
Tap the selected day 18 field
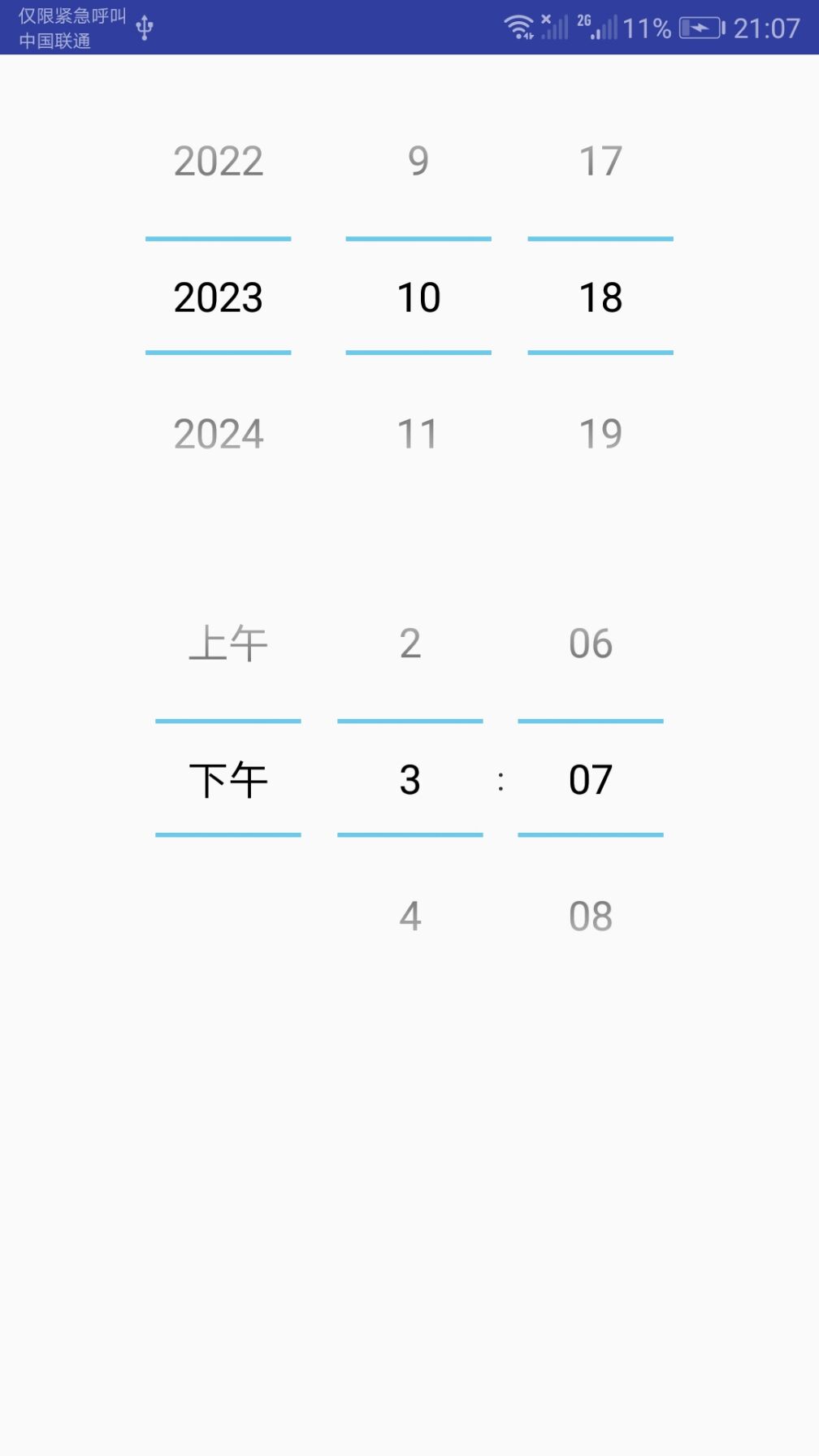click(600, 297)
